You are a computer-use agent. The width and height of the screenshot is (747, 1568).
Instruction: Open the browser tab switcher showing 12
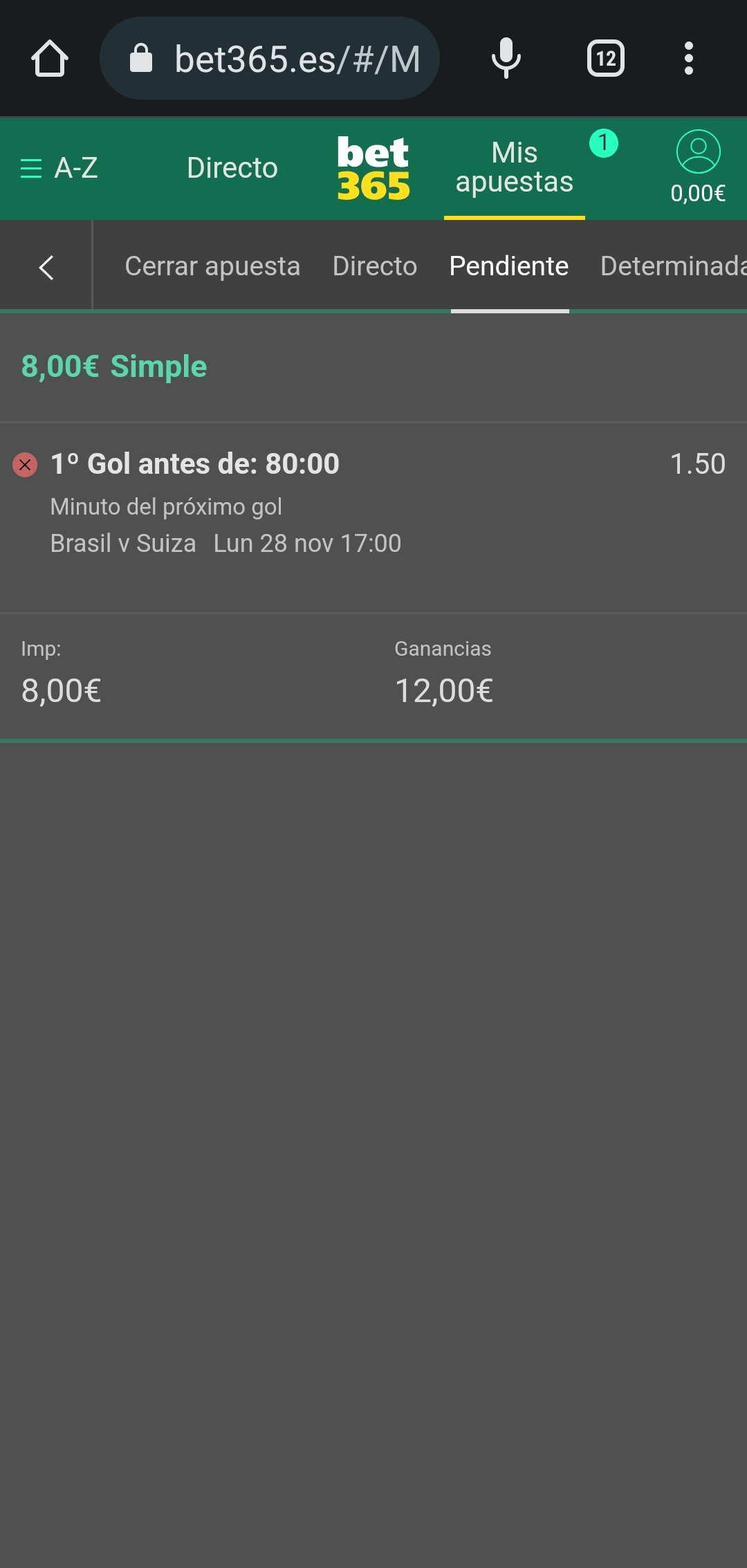(606, 59)
